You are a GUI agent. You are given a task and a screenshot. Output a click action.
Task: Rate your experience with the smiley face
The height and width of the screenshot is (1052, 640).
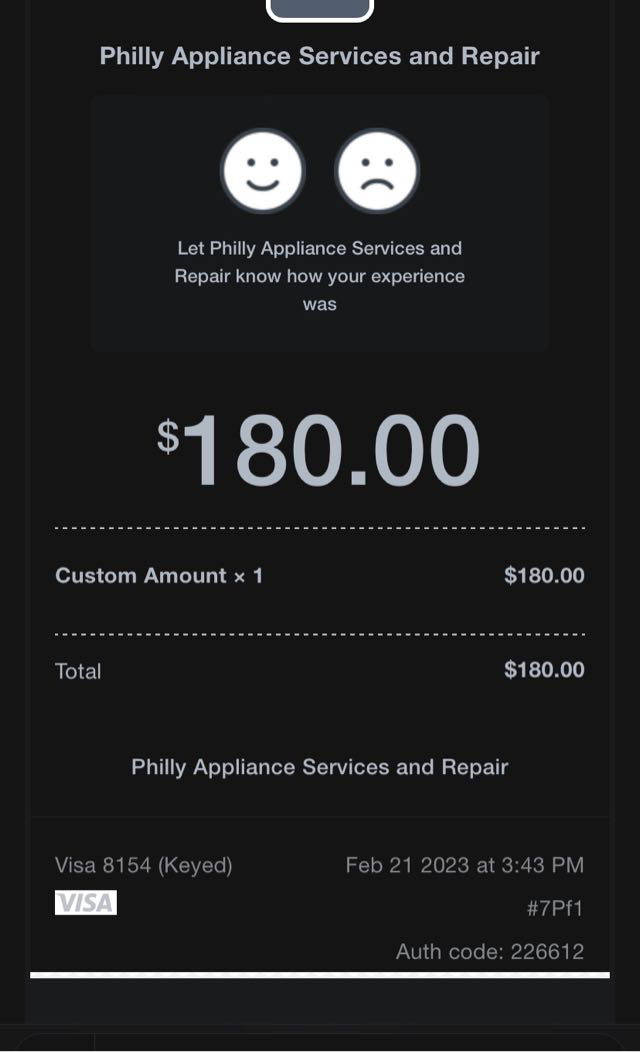tap(262, 171)
